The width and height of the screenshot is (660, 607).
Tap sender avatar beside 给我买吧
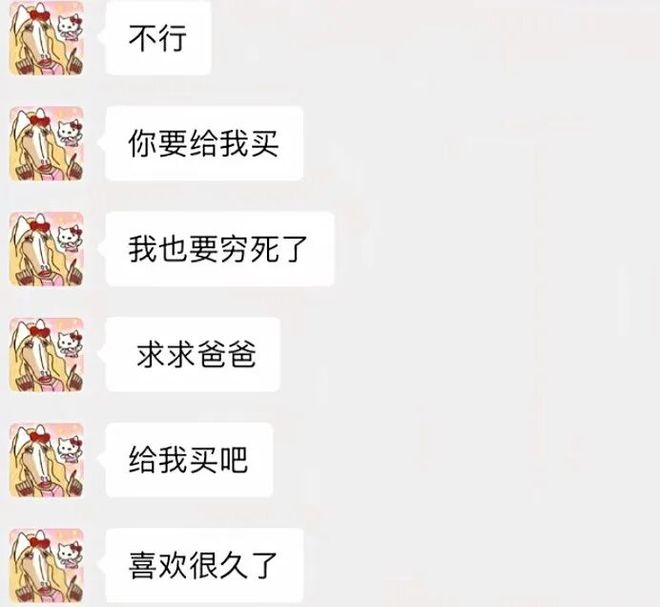click(x=46, y=460)
